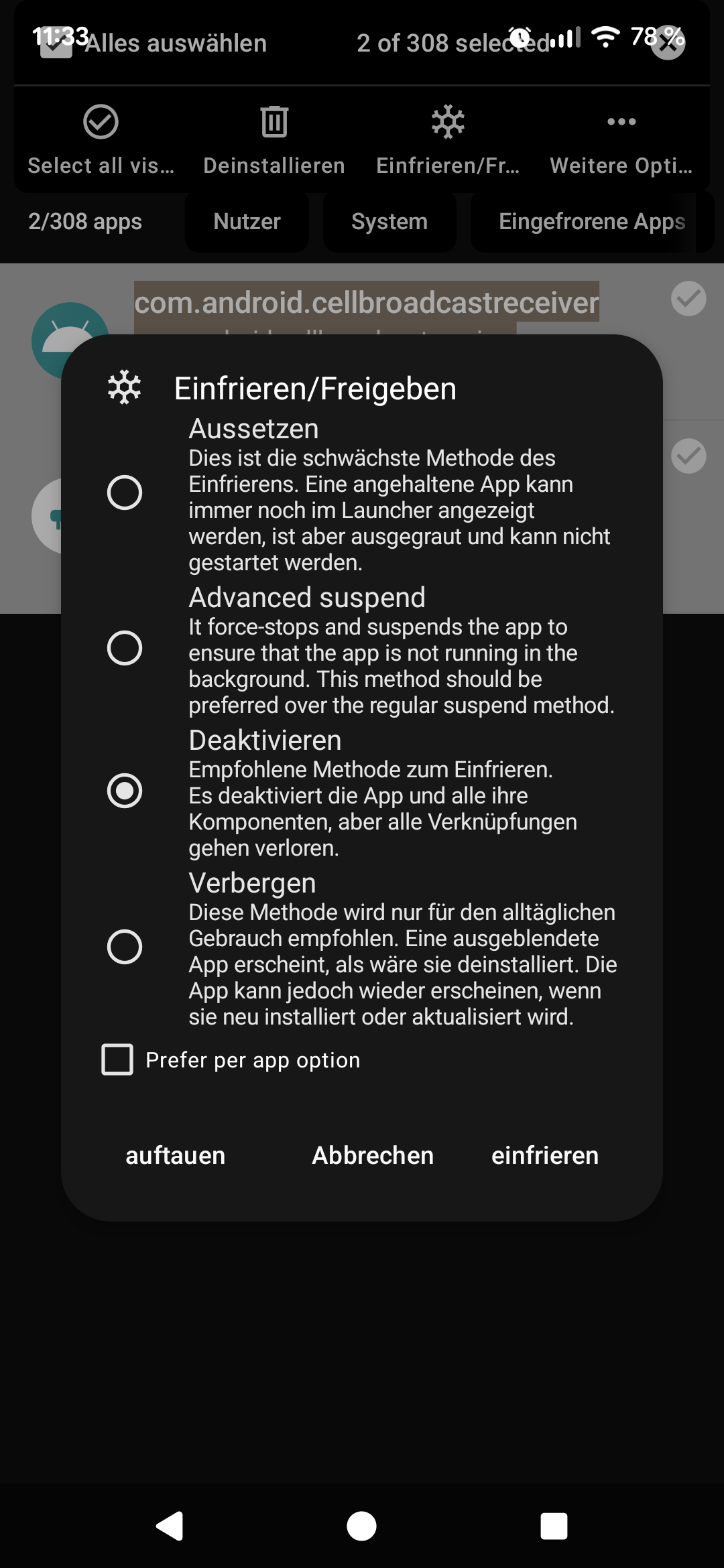Pick the Verbergen method
Screen dimensions: 724x1568
click(x=125, y=947)
